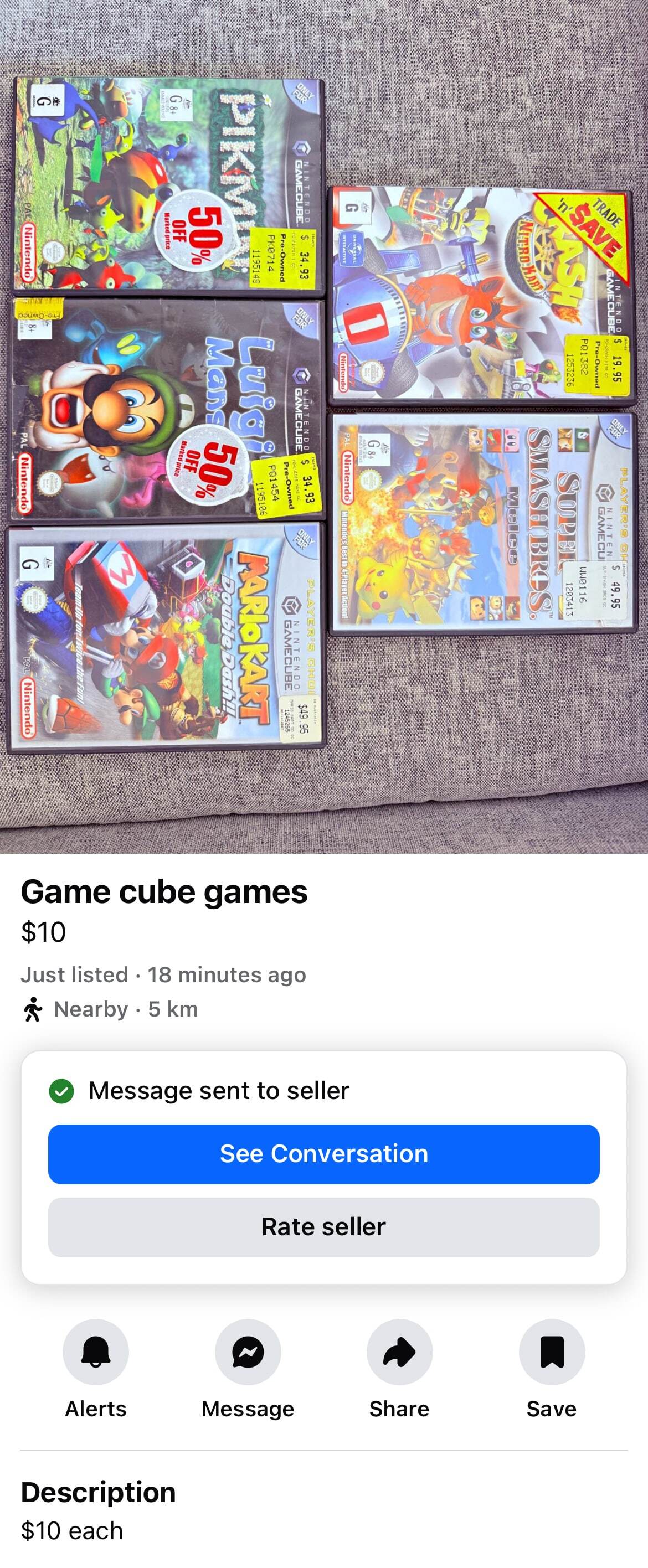Viewport: 648px width, 1568px height.
Task: Share this listing
Action: pos(399,1352)
